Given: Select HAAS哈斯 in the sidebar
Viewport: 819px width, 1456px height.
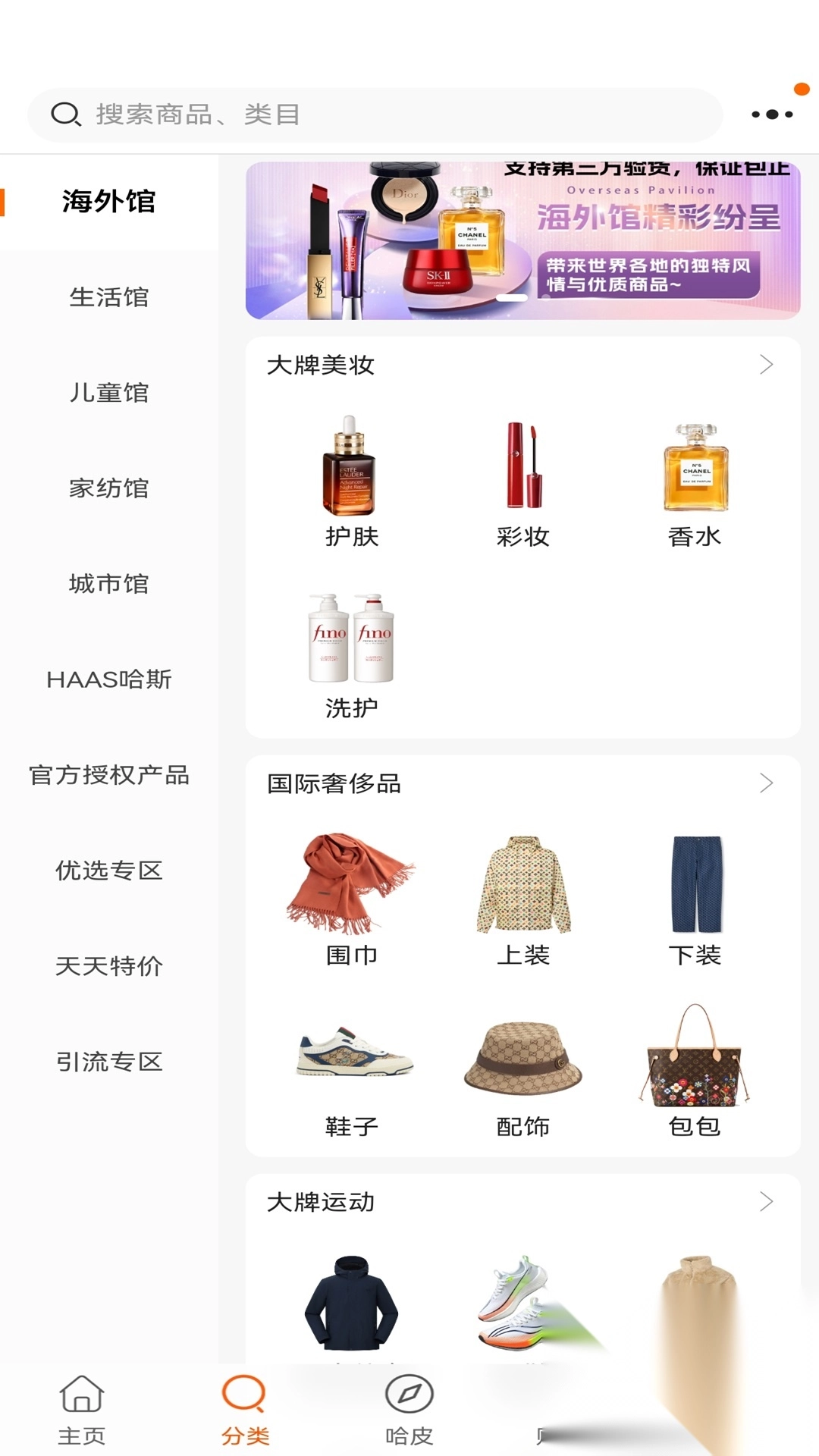Looking at the screenshot, I should click(109, 679).
